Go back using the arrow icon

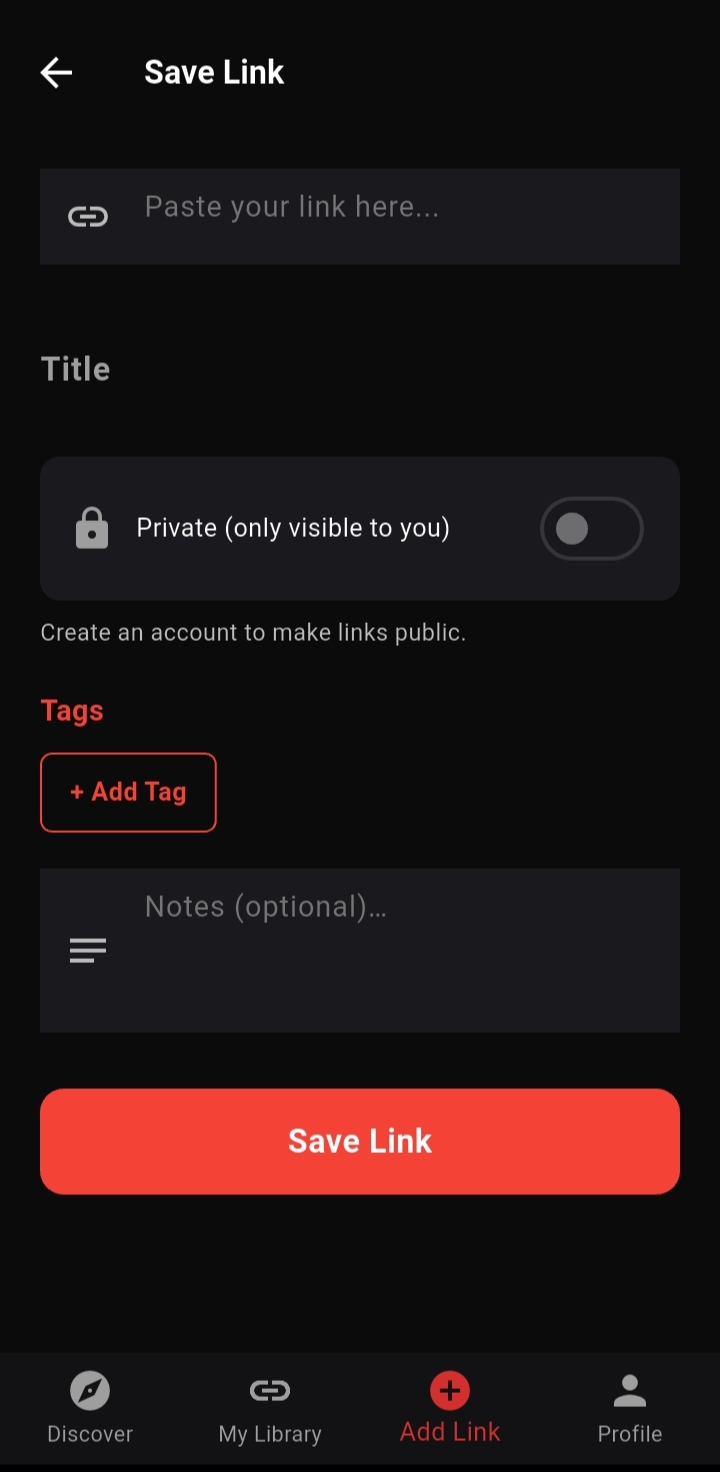56,72
